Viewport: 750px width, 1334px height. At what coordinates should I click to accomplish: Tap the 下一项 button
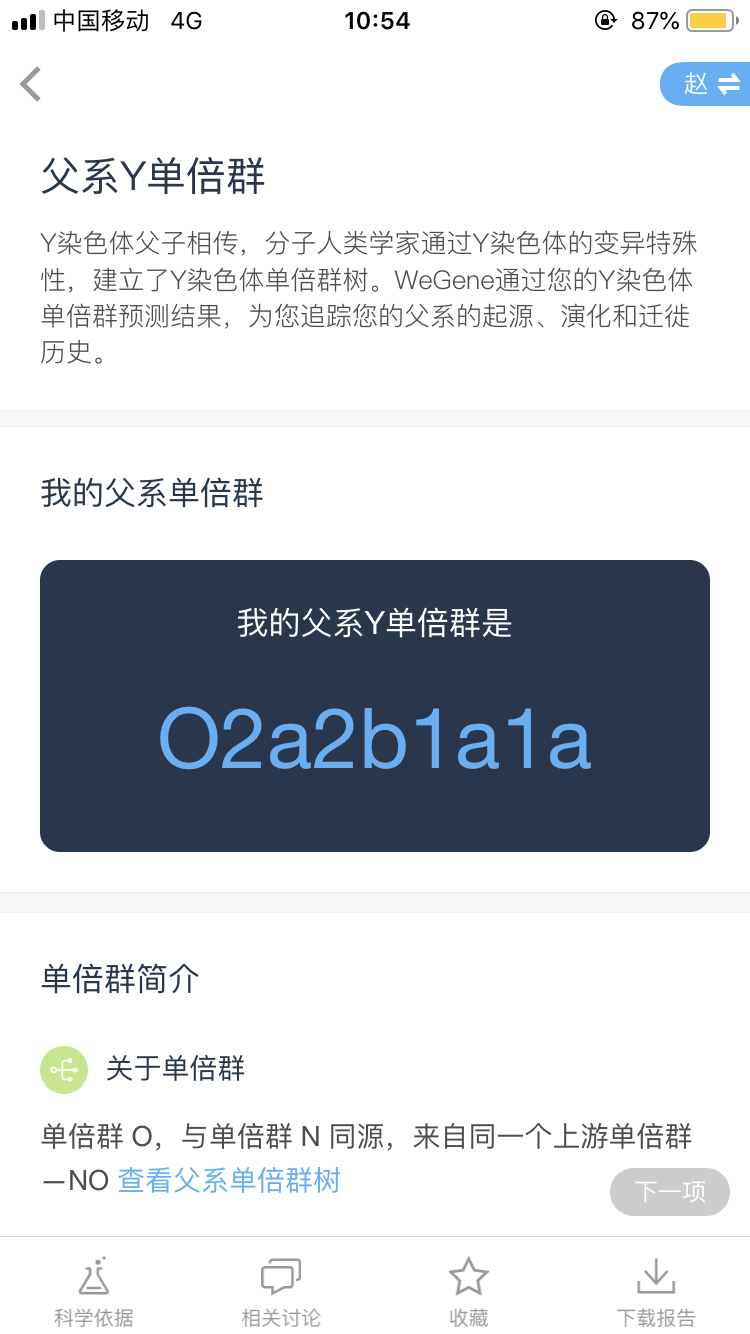pos(670,1191)
